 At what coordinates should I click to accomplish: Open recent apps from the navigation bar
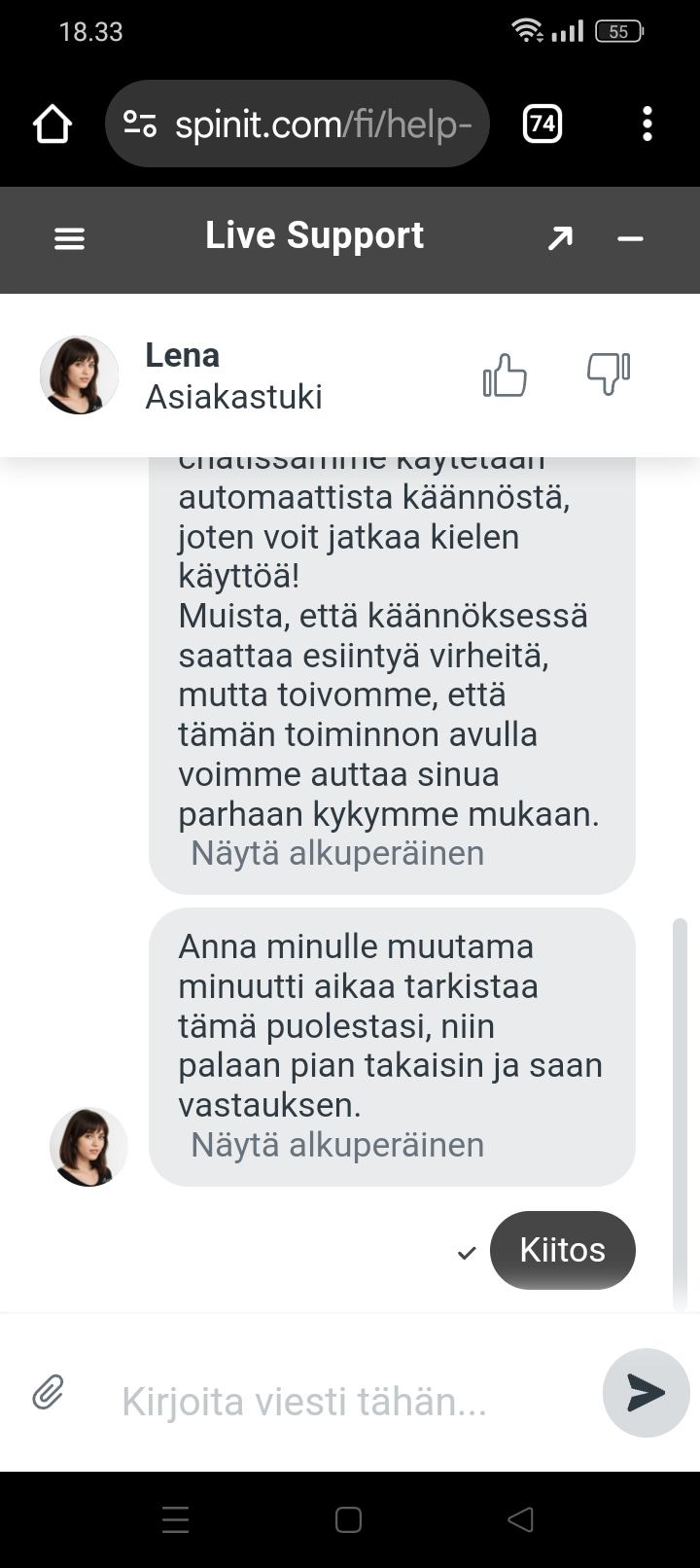(x=176, y=1519)
